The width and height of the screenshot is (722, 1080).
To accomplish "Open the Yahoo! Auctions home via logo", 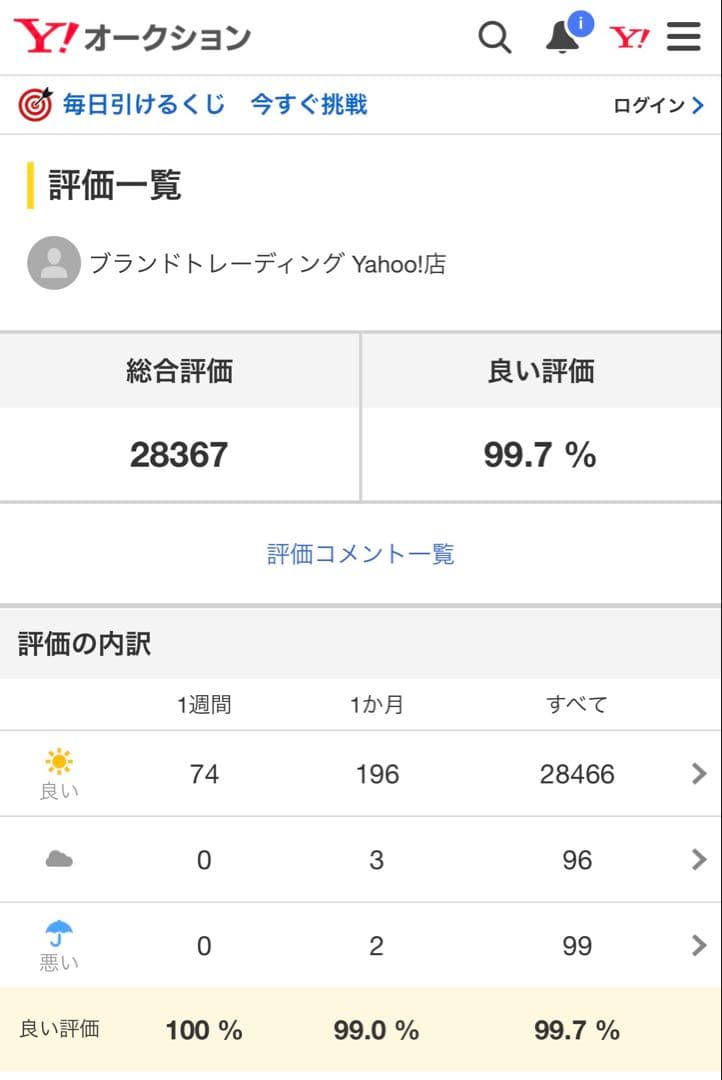I will coord(130,36).
